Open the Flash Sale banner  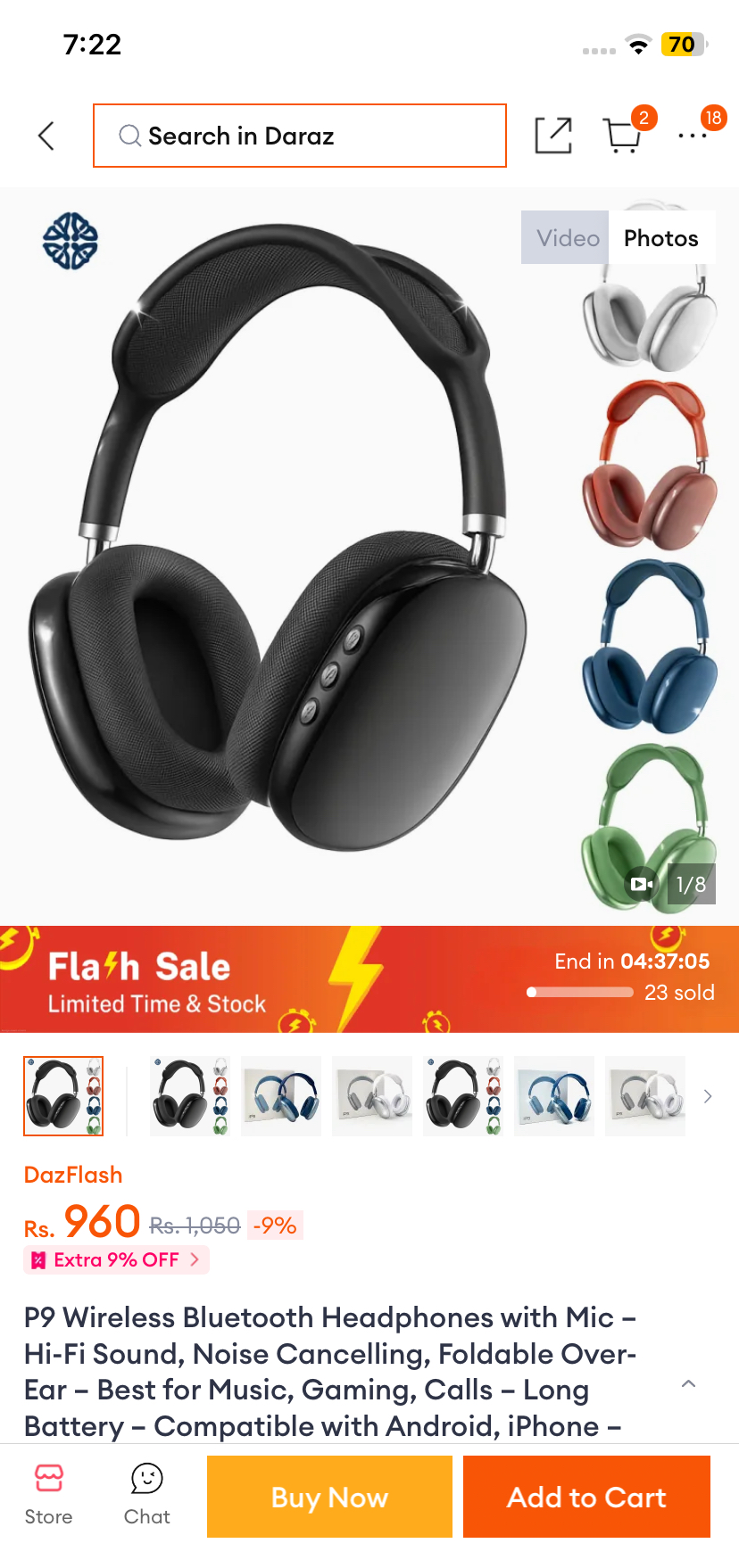(369, 979)
